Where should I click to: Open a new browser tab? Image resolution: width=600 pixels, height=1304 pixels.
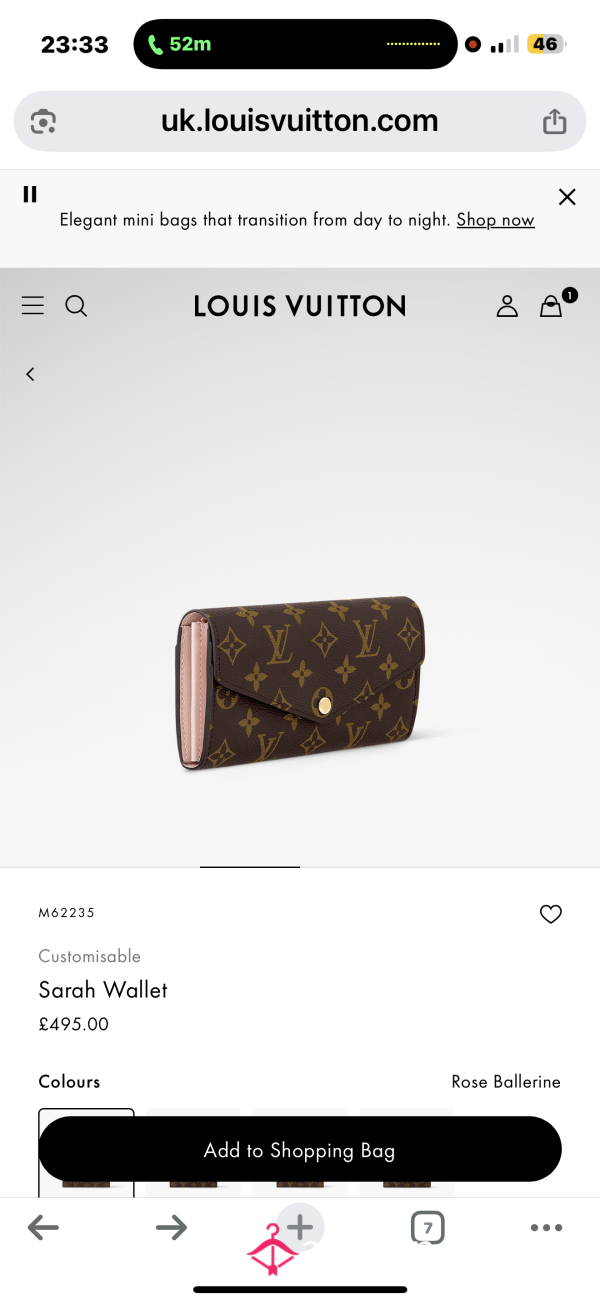(x=300, y=1226)
